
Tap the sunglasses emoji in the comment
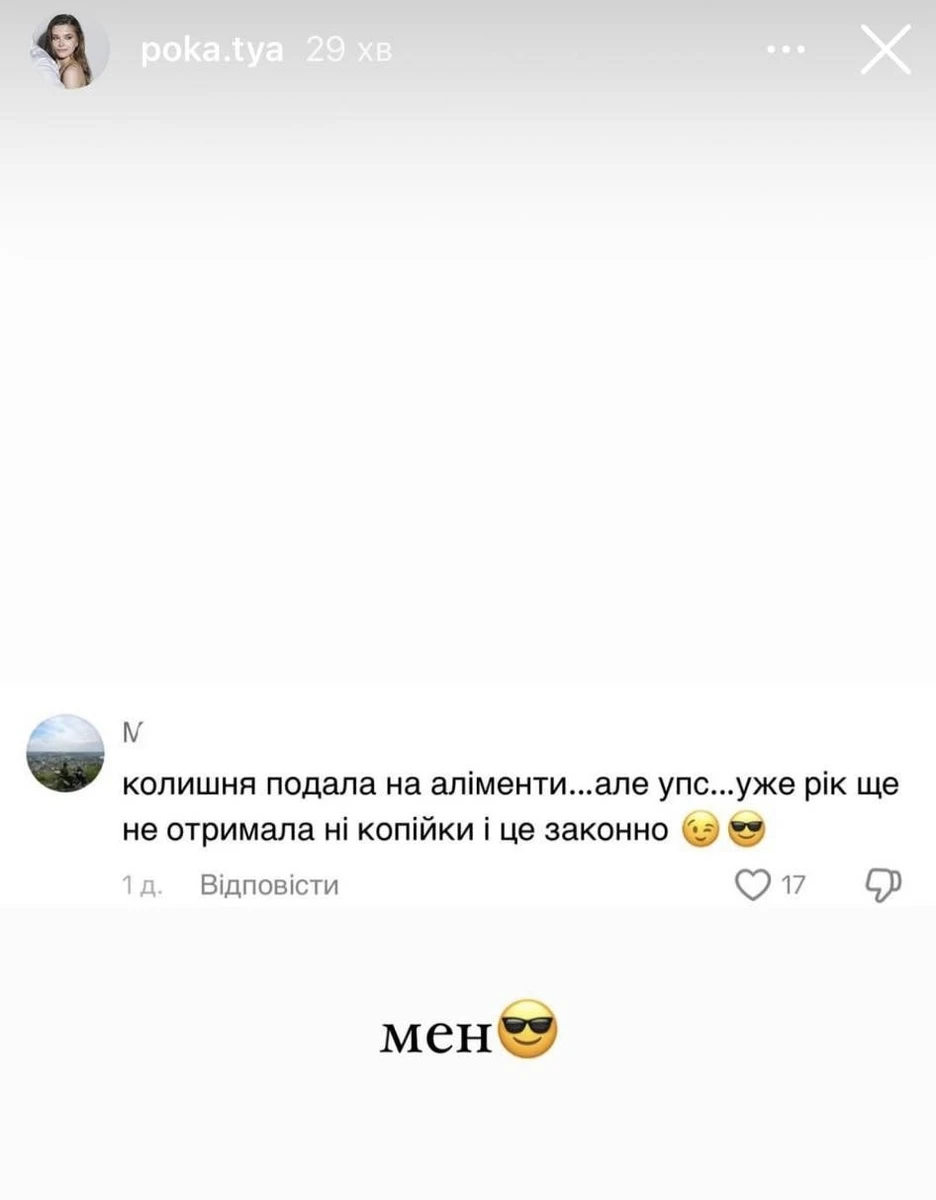744,829
